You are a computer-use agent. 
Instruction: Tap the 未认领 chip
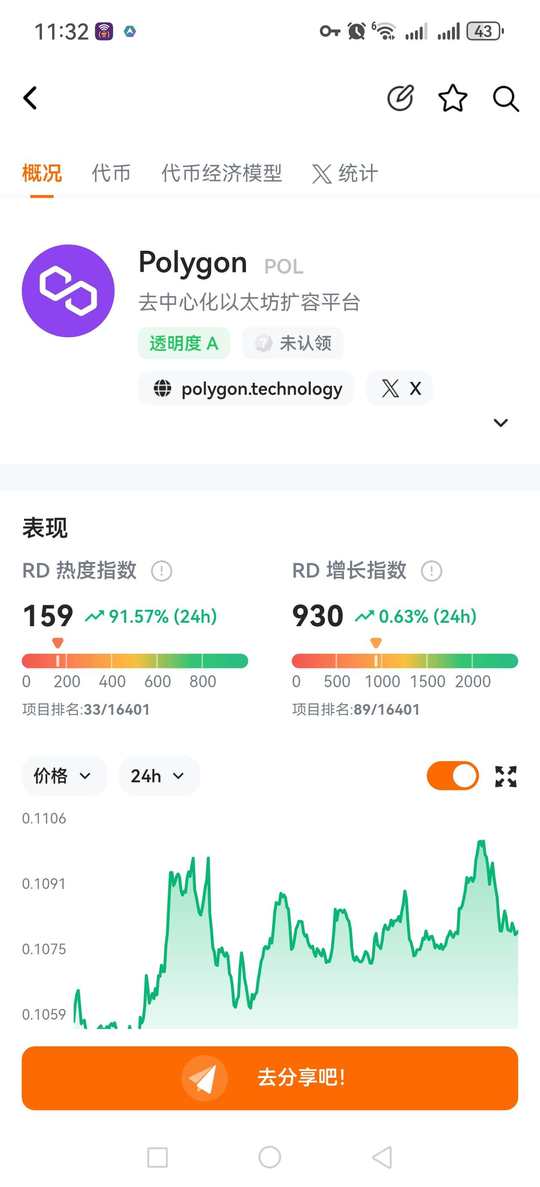[x=294, y=344]
